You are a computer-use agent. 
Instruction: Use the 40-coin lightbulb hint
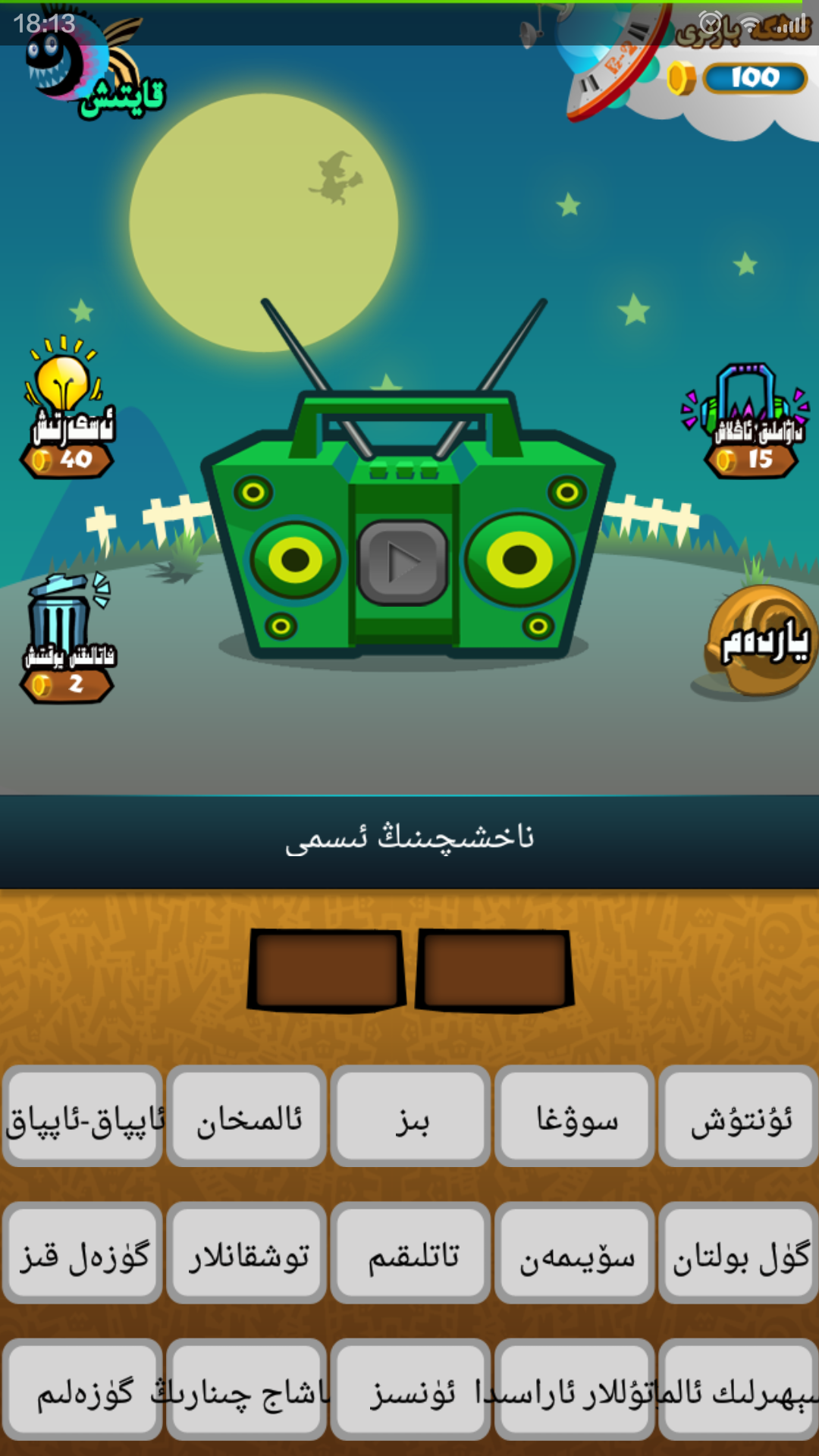click(x=68, y=408)
